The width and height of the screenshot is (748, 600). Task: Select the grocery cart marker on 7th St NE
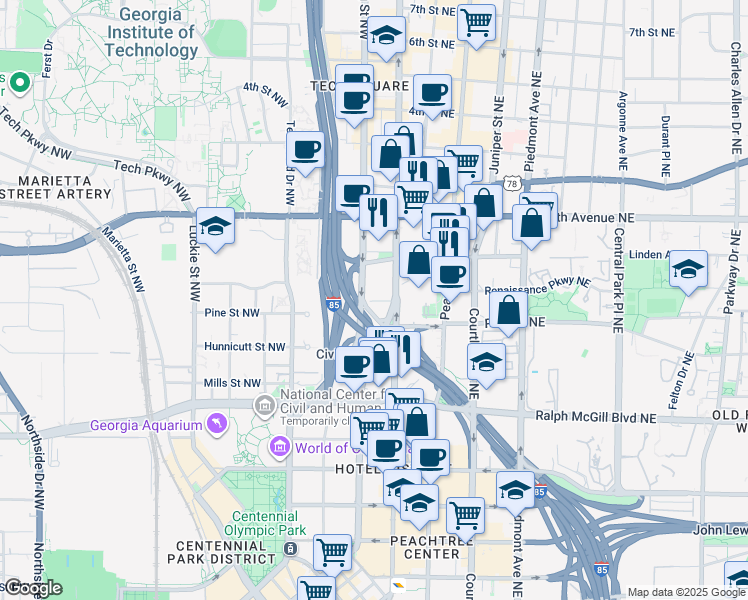pyautogui.click(x=476, y=27)
